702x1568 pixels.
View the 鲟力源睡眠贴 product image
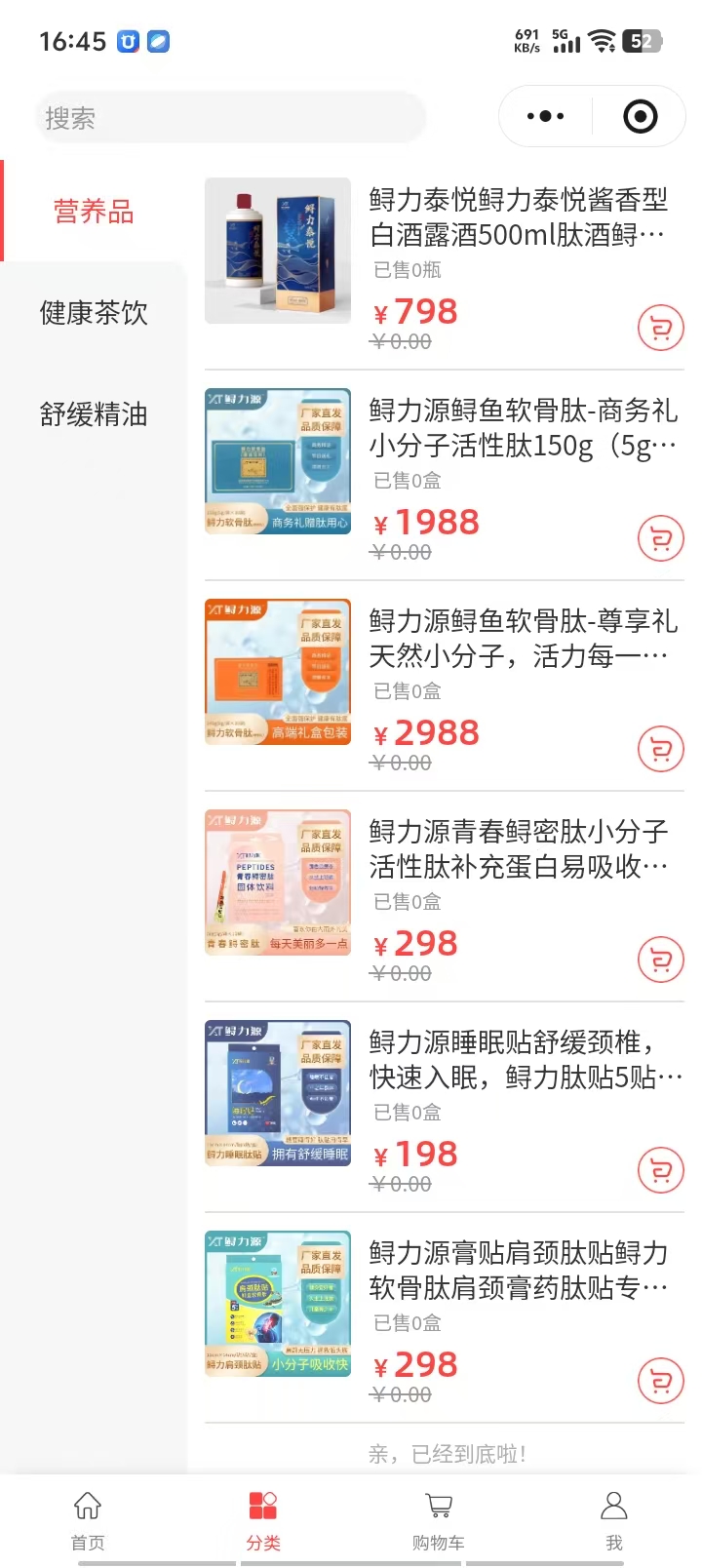point(278,1093)
